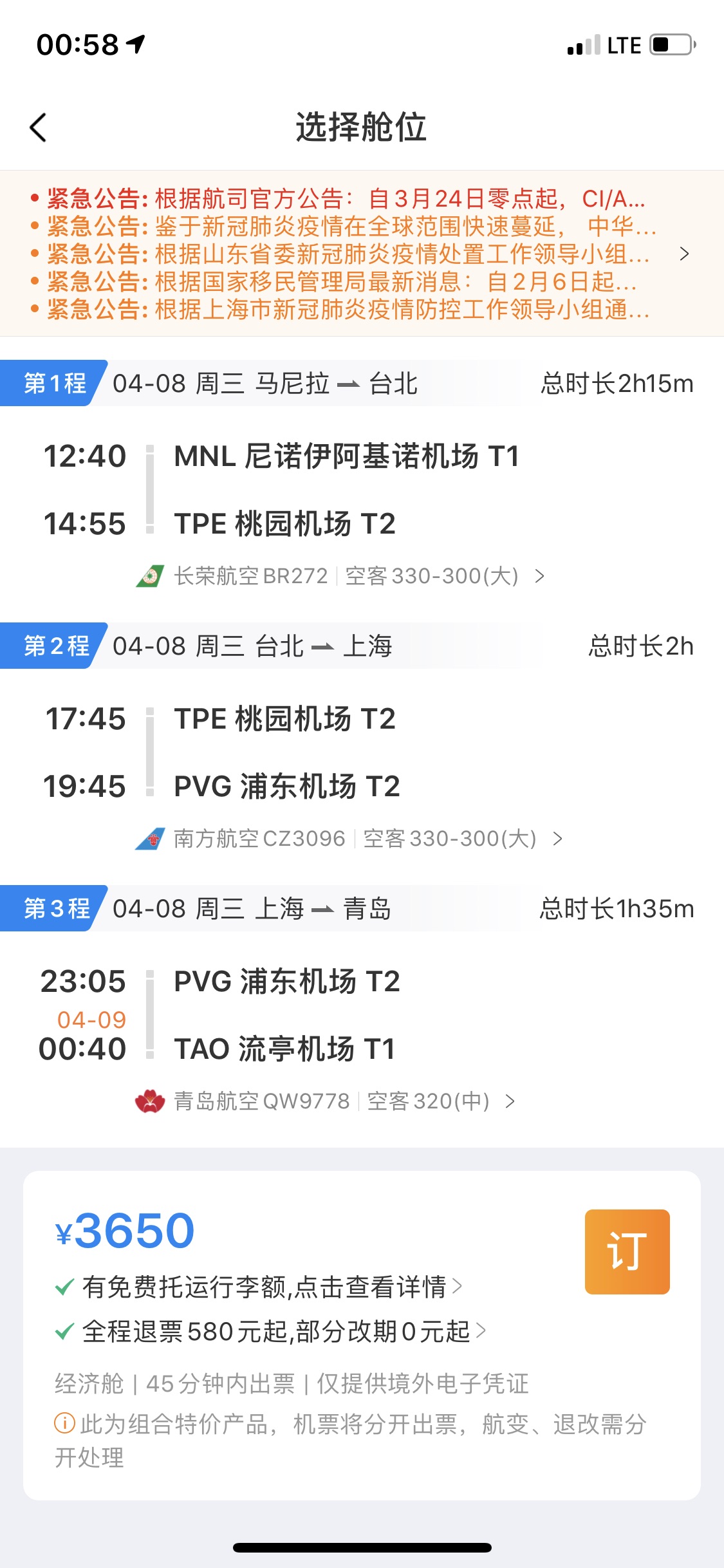Tap the orange book button
724x1568 pixels.
pyautogui.click(x=627, y=1251)
